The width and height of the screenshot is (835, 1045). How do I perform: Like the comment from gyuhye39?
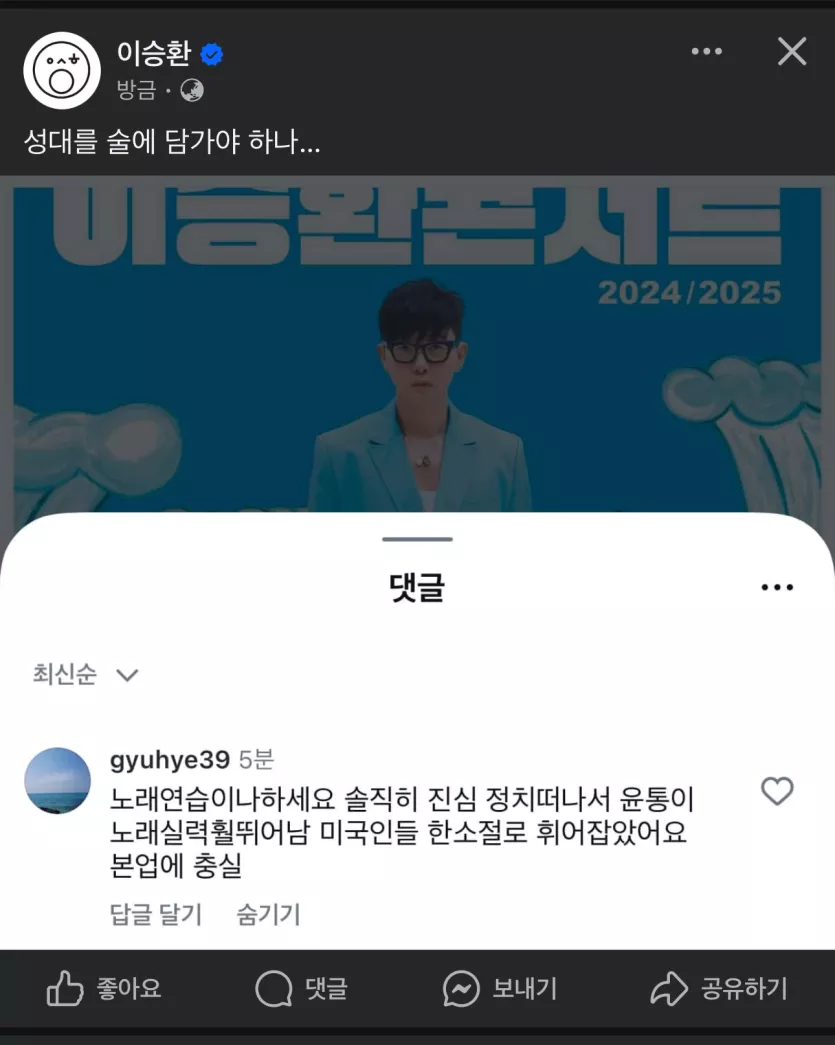click(x=777, y=792)
